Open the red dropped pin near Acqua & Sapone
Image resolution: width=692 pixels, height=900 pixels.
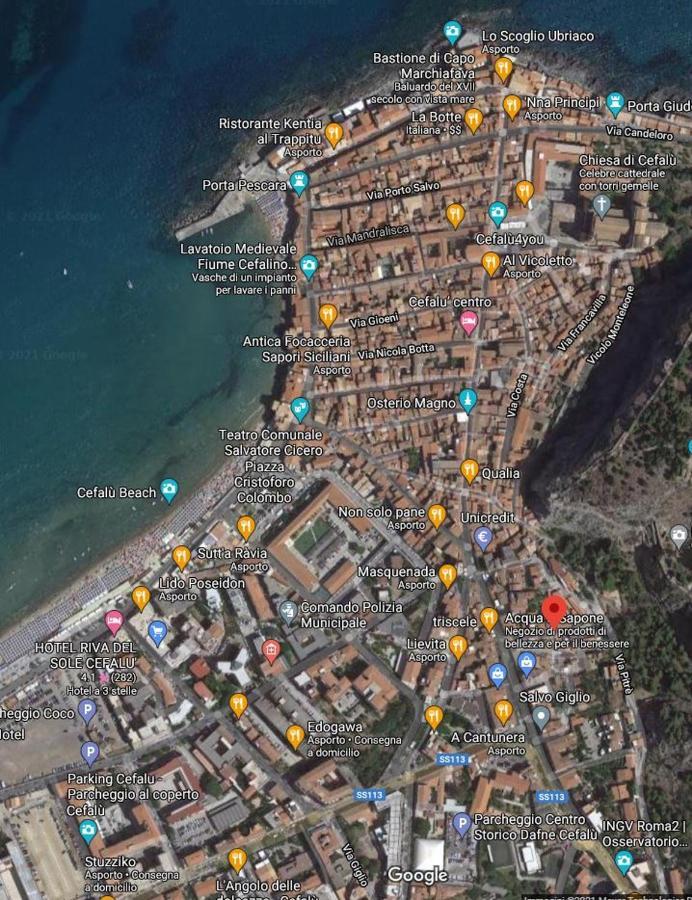pyautogui.click(x=554, y=609)
